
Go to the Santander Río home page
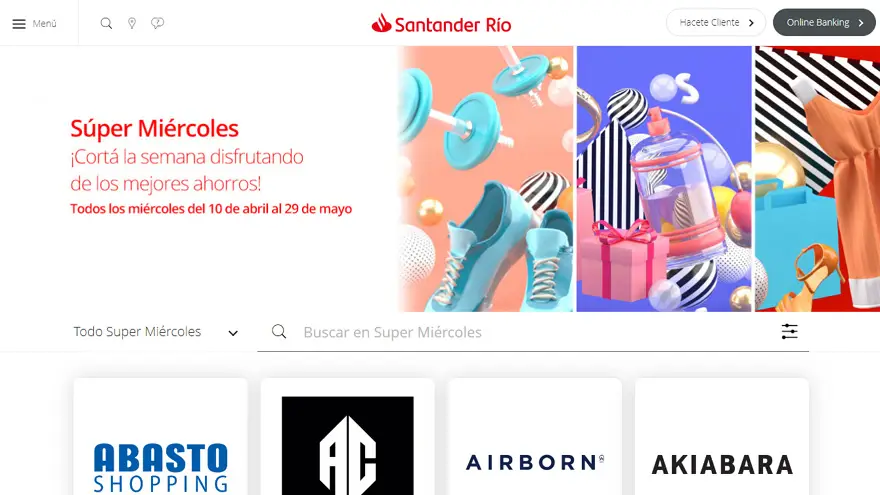tap(441, 23)
